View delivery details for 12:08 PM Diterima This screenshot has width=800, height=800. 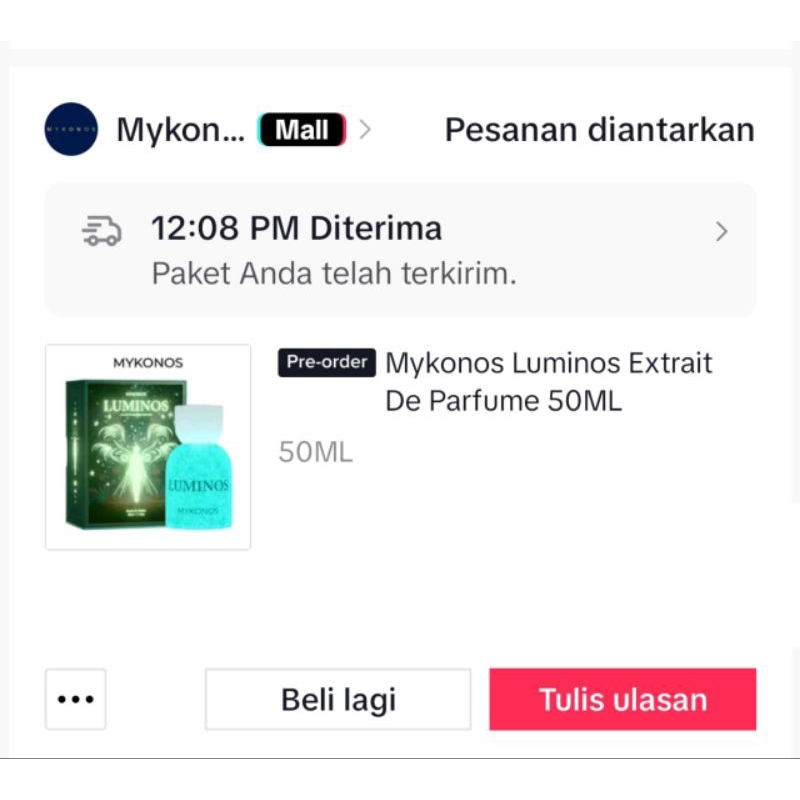400,250
